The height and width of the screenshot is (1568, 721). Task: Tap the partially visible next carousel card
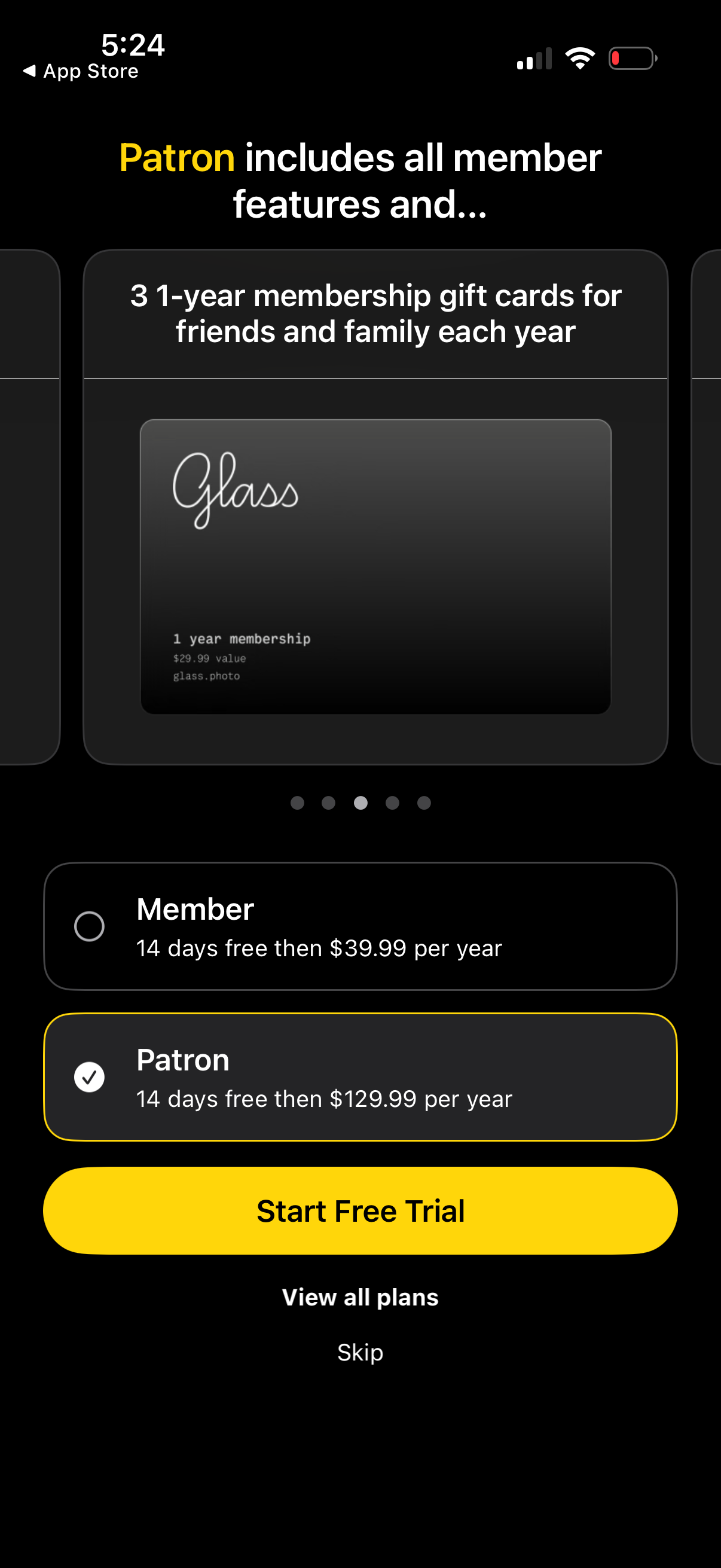[x=706, y=505]
